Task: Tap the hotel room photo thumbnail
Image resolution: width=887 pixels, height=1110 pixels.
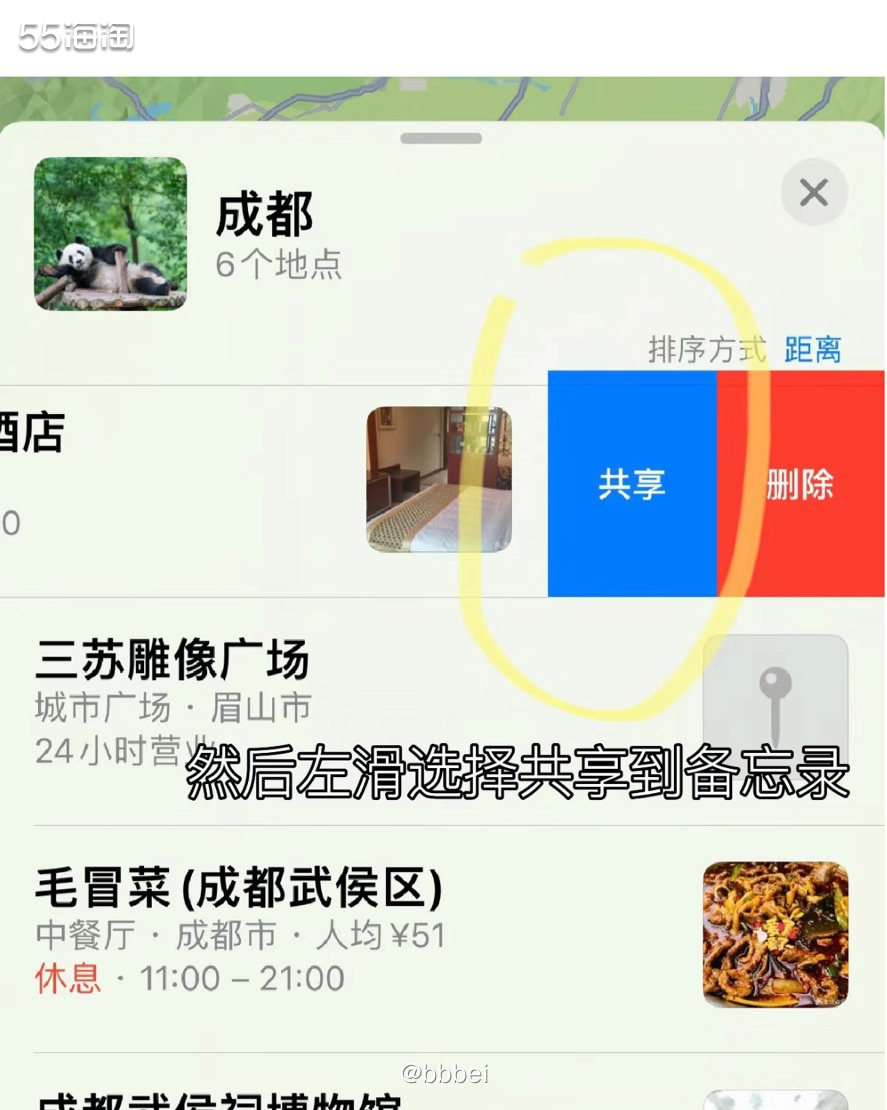Action: (x=440, y=478)
